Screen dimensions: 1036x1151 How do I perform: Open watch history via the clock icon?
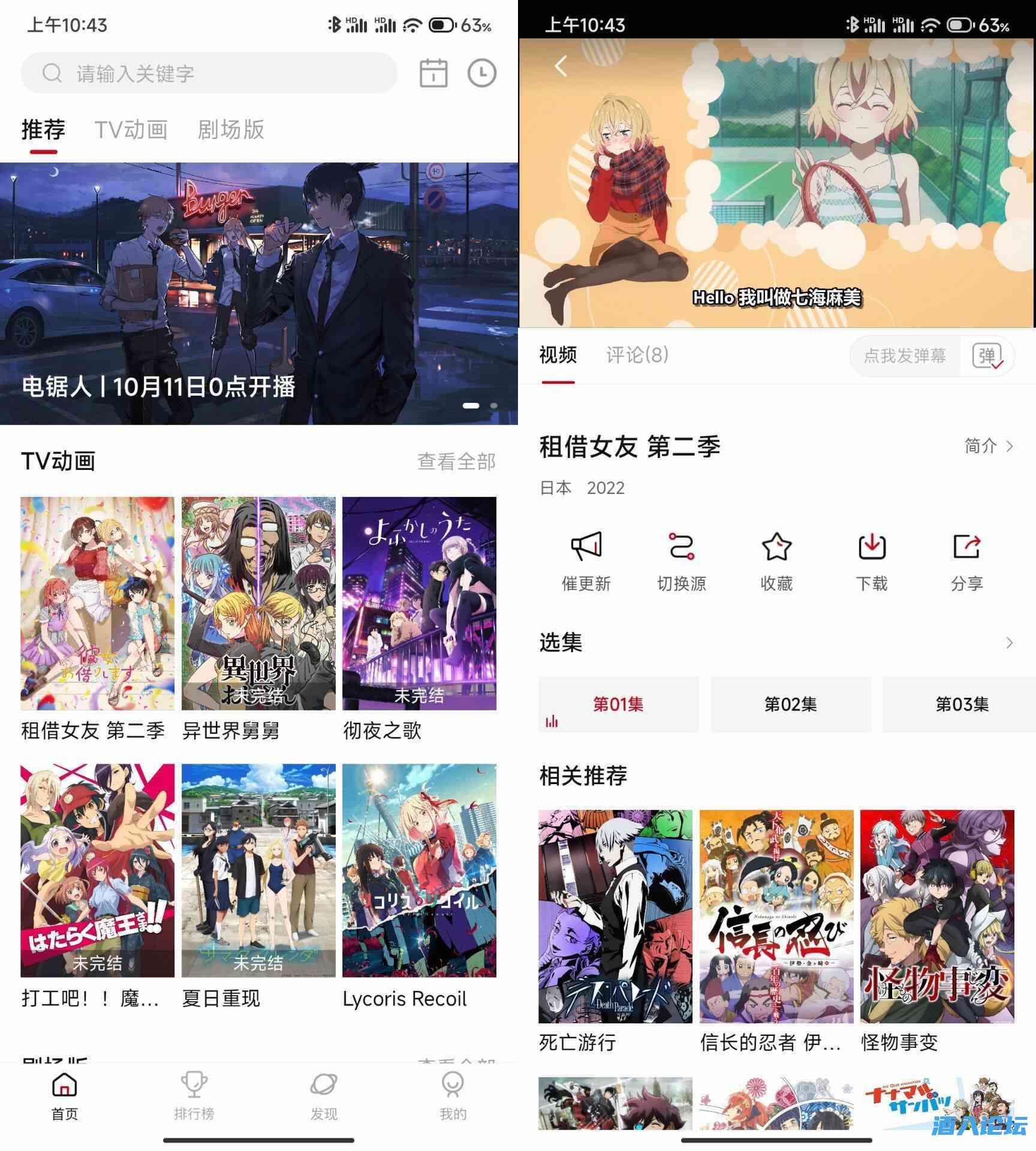click(x=483, y=72)
